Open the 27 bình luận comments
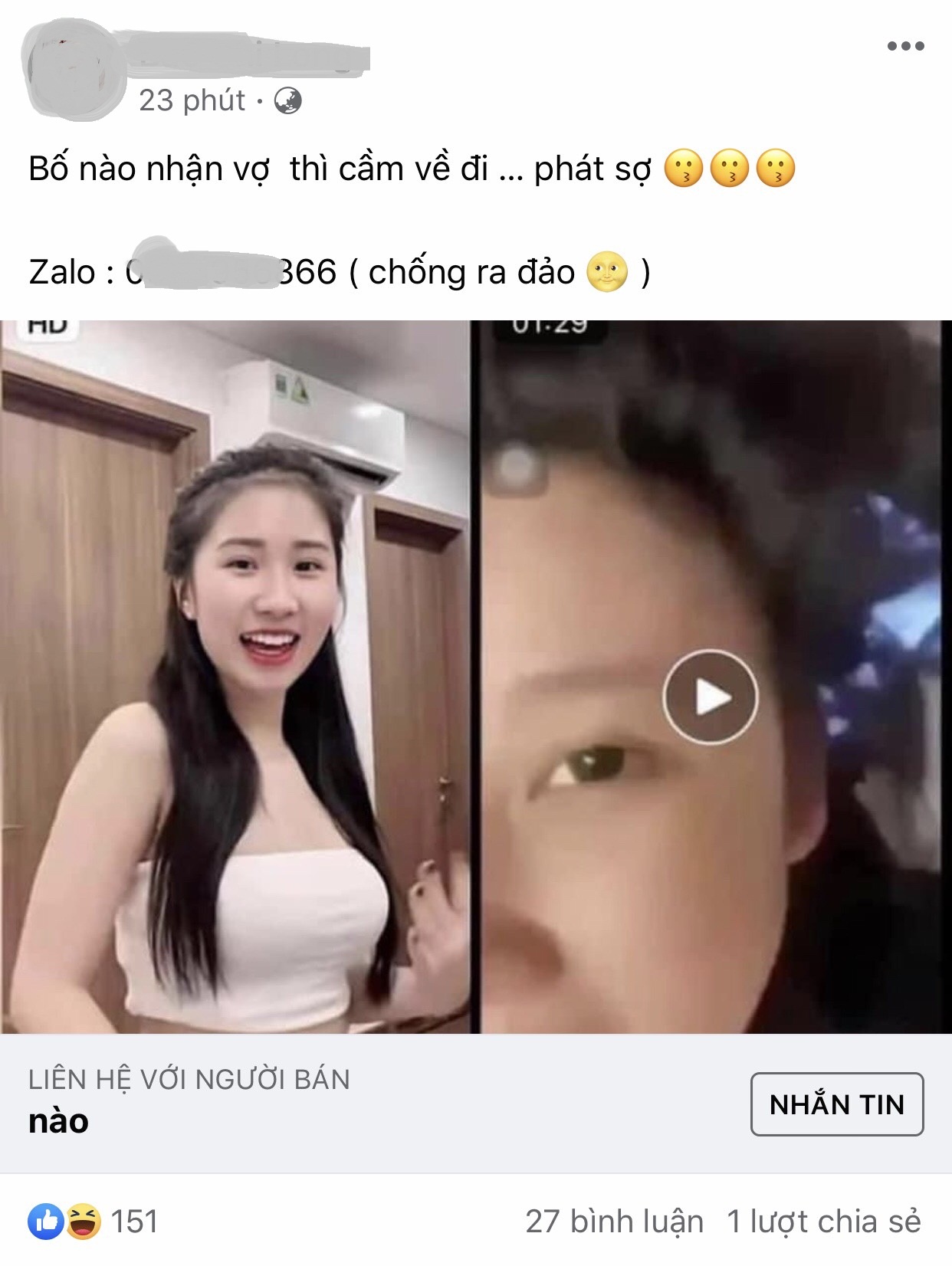The image size is (952, 1266). pos(614,1222)
